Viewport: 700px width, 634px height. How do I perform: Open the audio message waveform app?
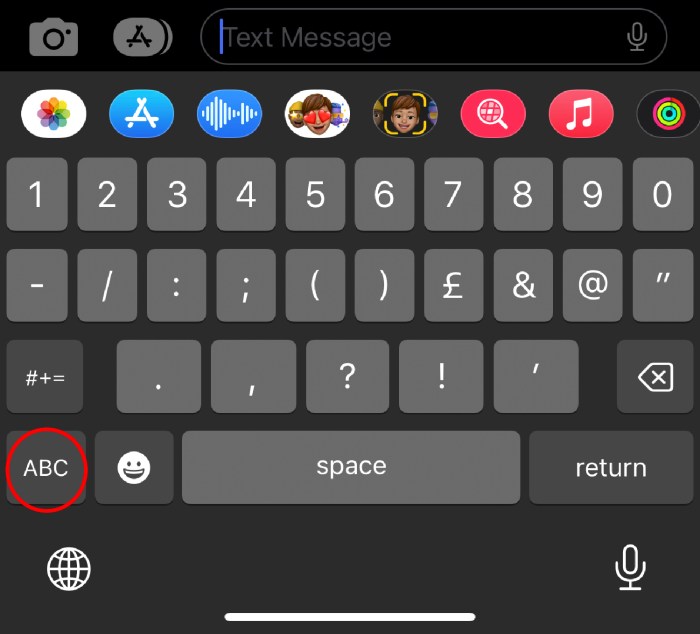click(x=229, y=114)
